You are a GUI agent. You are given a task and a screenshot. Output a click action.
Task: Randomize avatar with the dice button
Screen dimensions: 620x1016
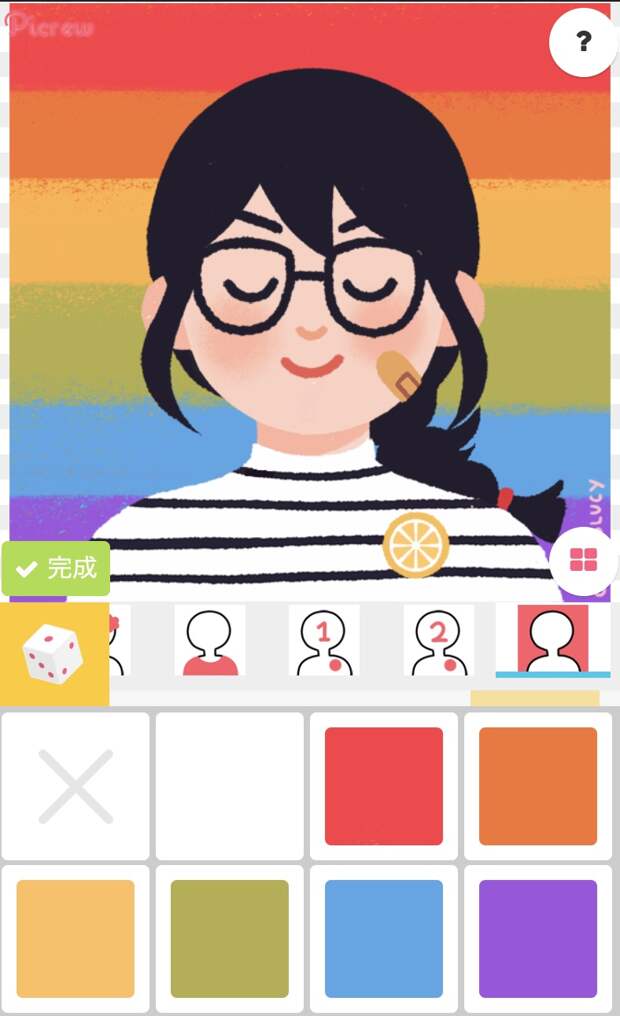pyautogui.click(x=54, y=654)
